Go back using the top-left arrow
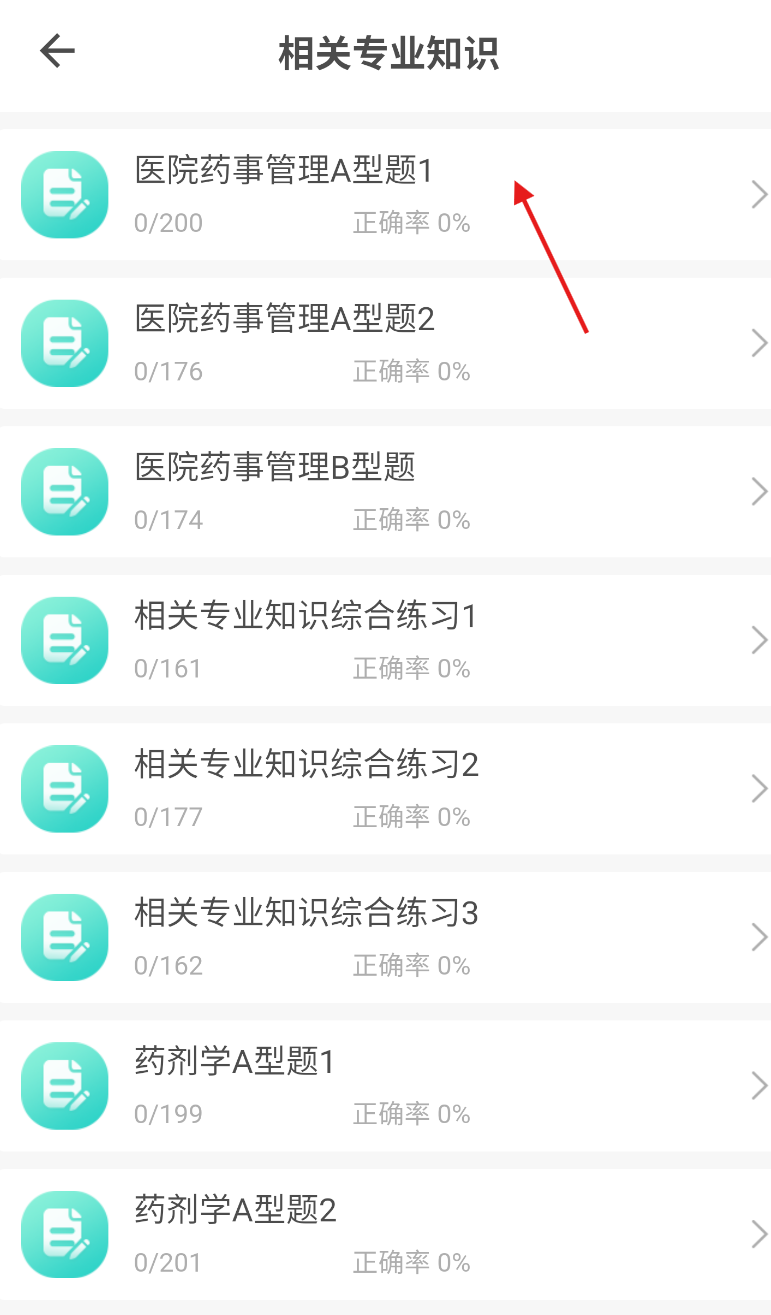The width and height of the screenshot is (771, 1315). pos(57,51)
